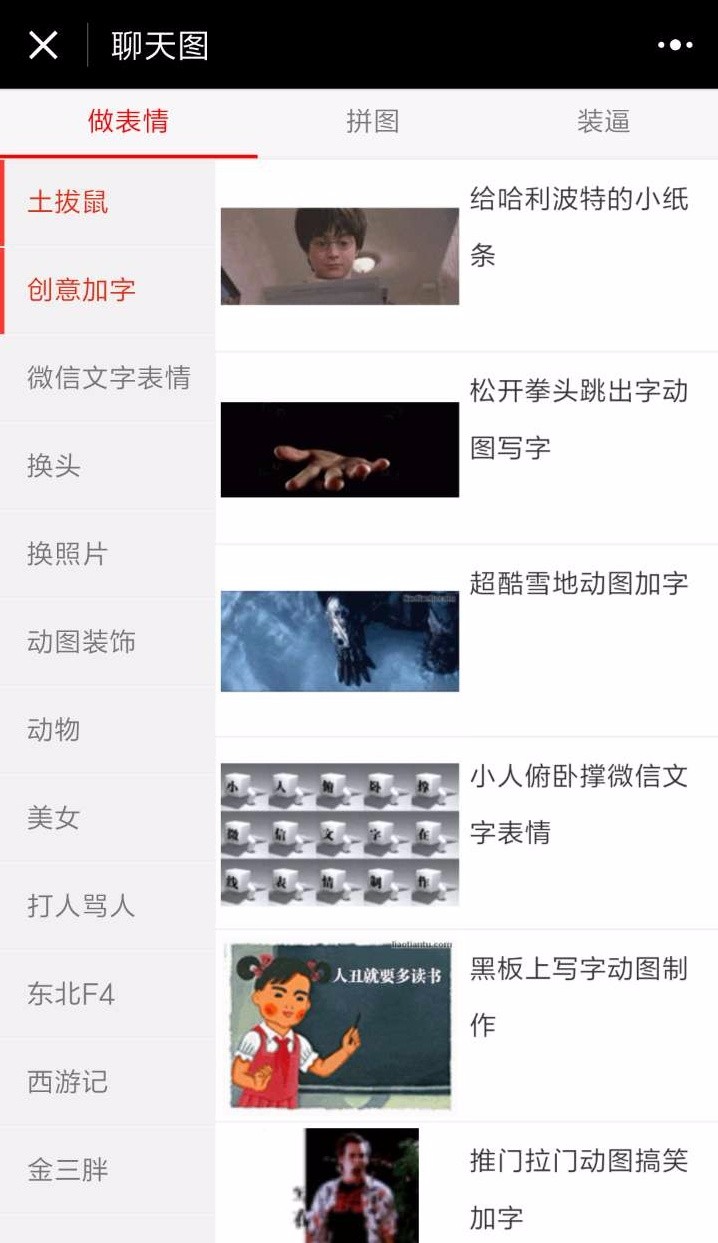Open the 超酷雪地动图加字 template
The height and width of the screenshot is (1243, 718).
click(467, 641)
